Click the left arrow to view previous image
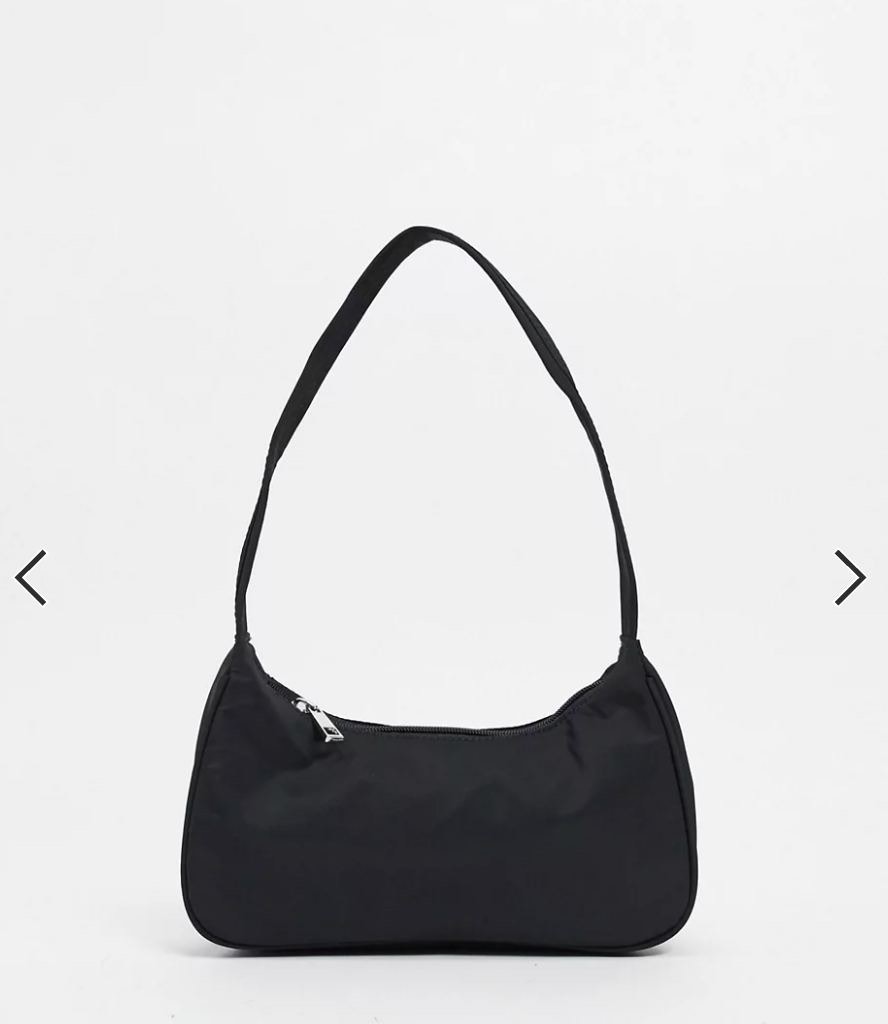The width and height of the screenshot is (888, 1024). [x=30, y=578]
